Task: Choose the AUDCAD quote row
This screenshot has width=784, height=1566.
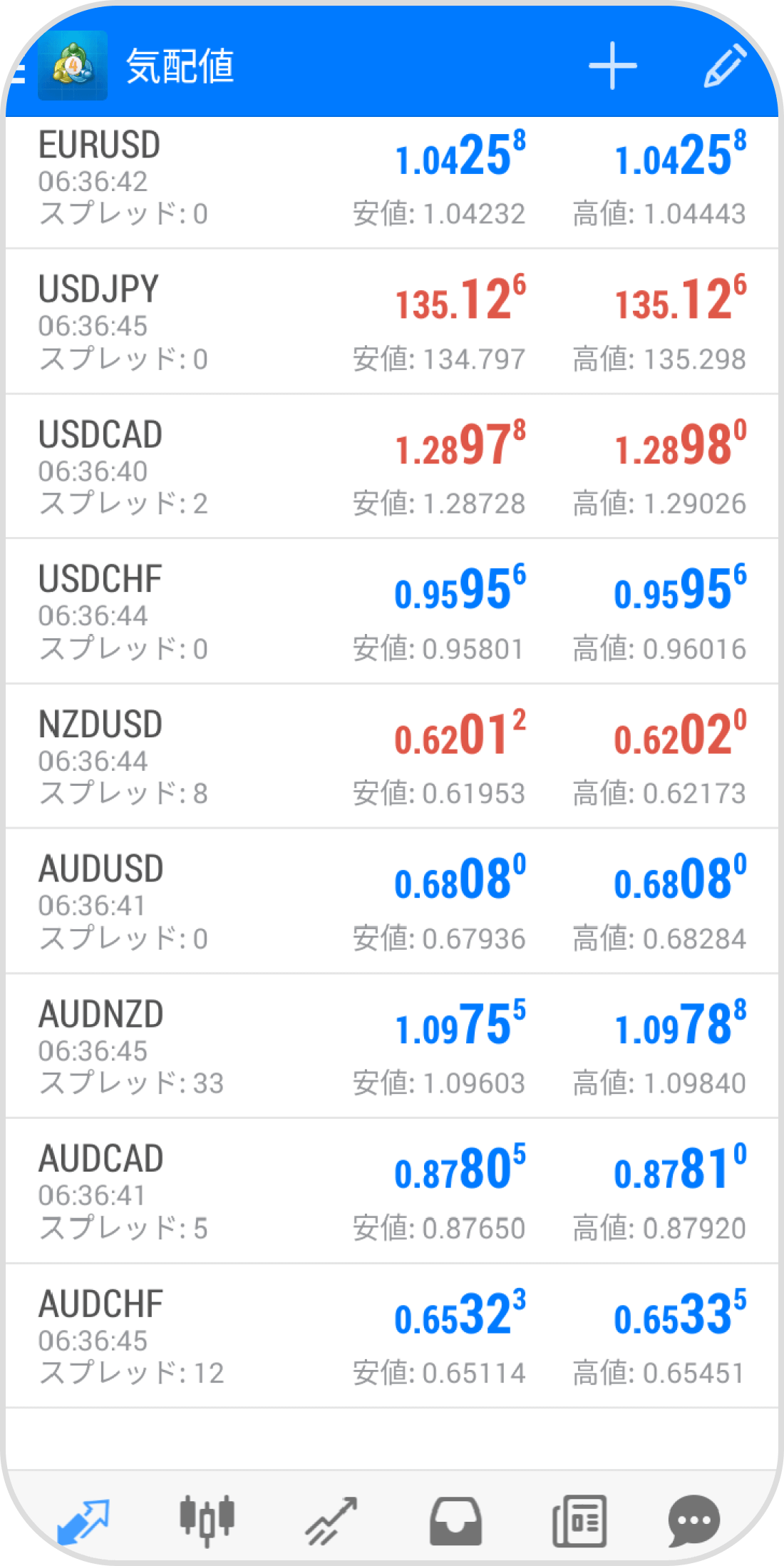Action: pyautogui.click(x=392, y=1192)
